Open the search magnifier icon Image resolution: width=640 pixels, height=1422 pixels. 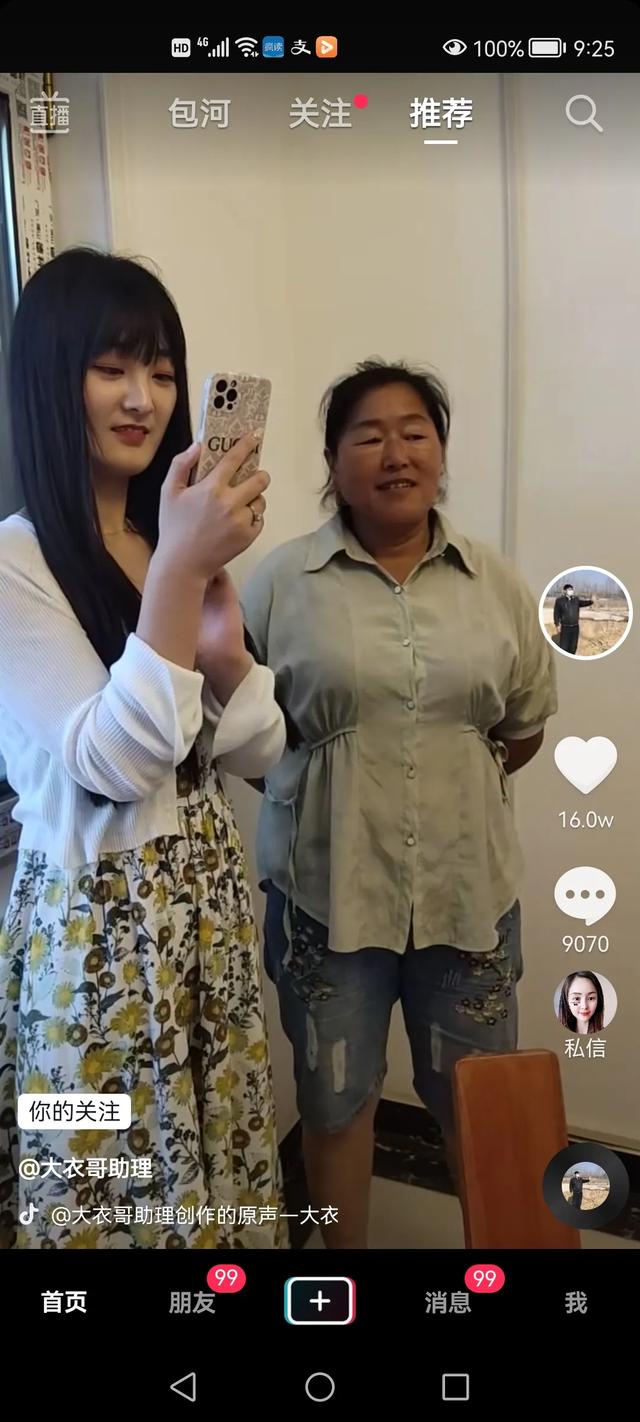point(584,113)
